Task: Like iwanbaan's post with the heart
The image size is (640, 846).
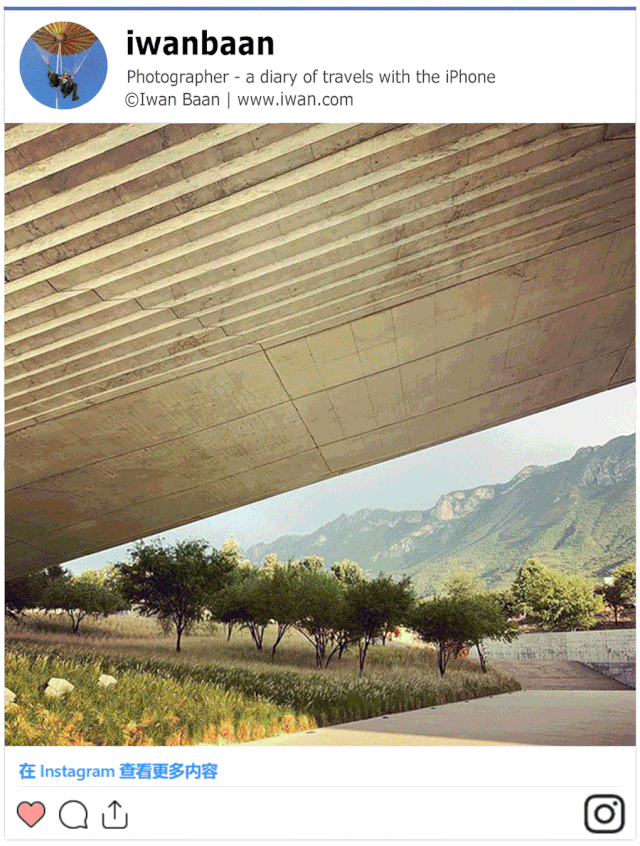Action: [x=31, y=814]
